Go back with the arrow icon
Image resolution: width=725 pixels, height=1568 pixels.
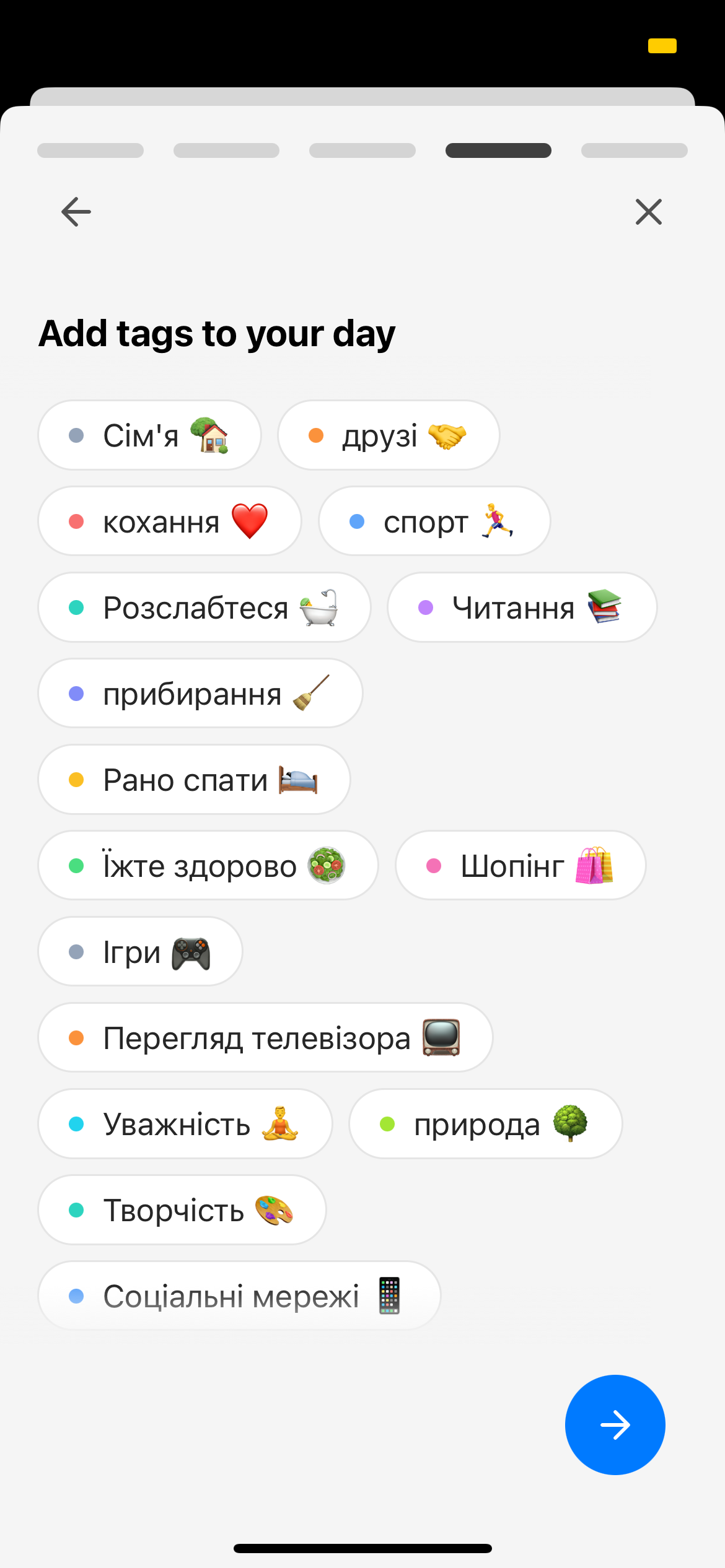point(76,212)
